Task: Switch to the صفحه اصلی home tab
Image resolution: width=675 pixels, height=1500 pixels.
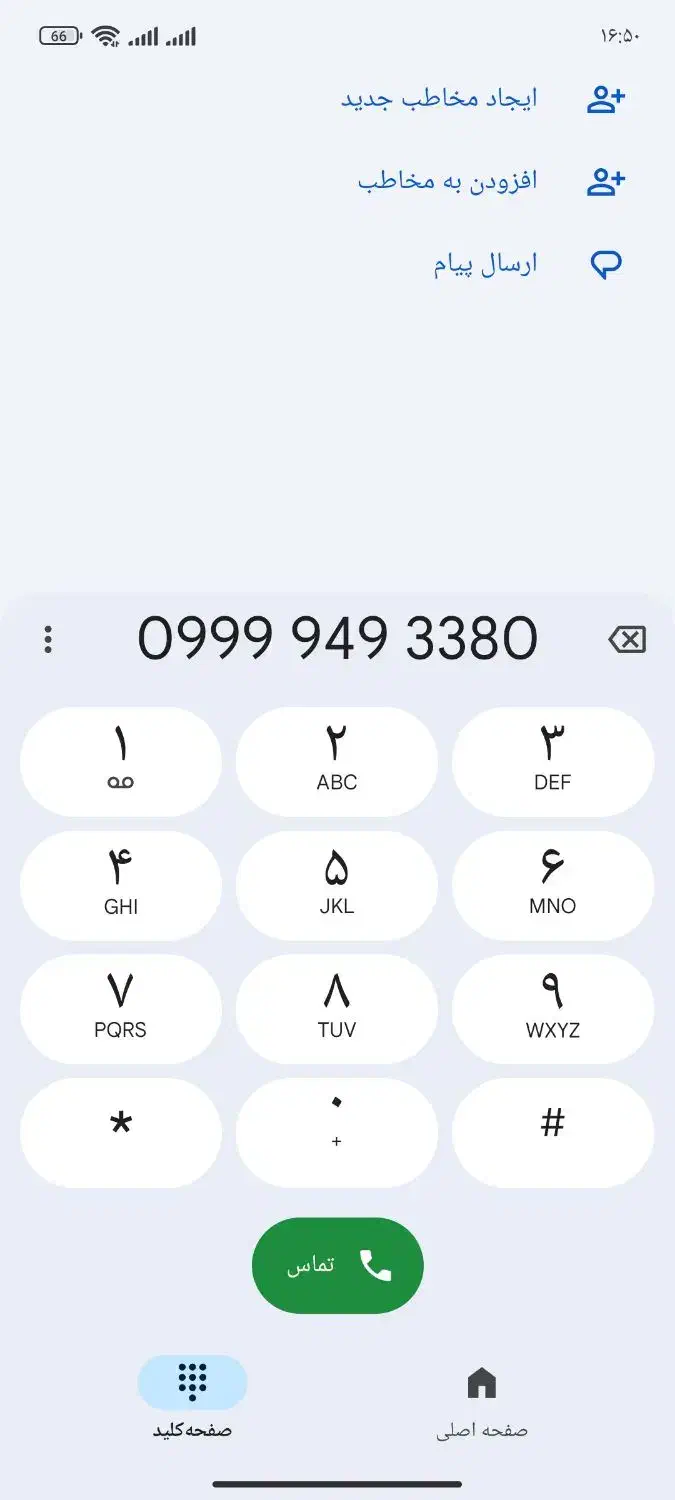Action: click(x=481, y=1400)
